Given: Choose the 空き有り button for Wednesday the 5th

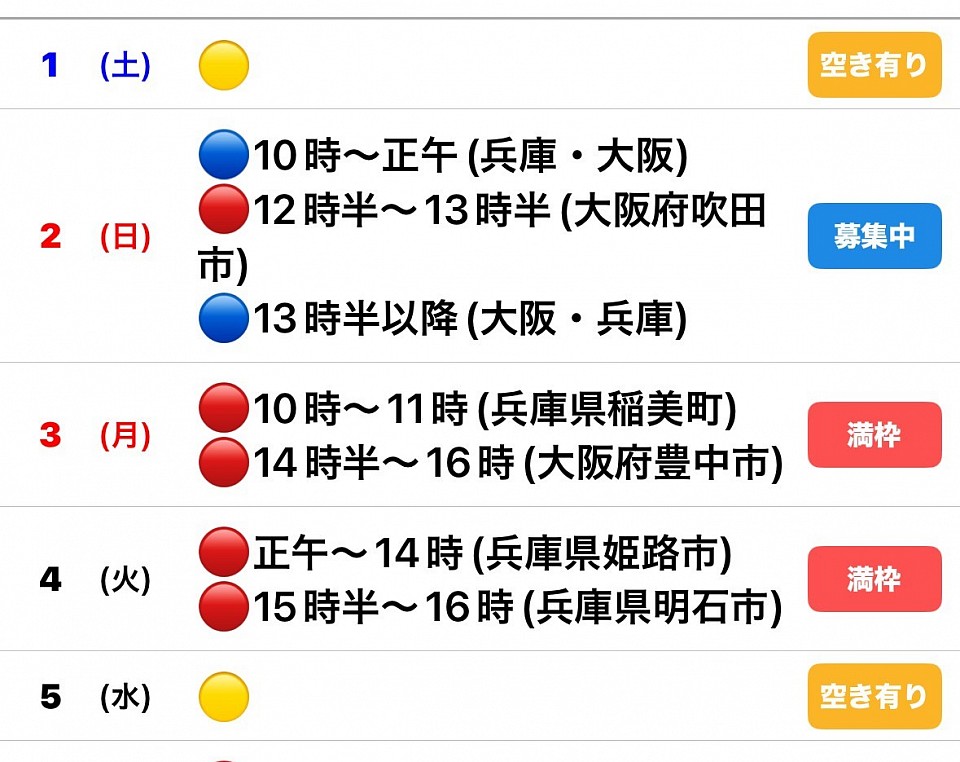Looking at the screenshot, I should coord(874,696).
